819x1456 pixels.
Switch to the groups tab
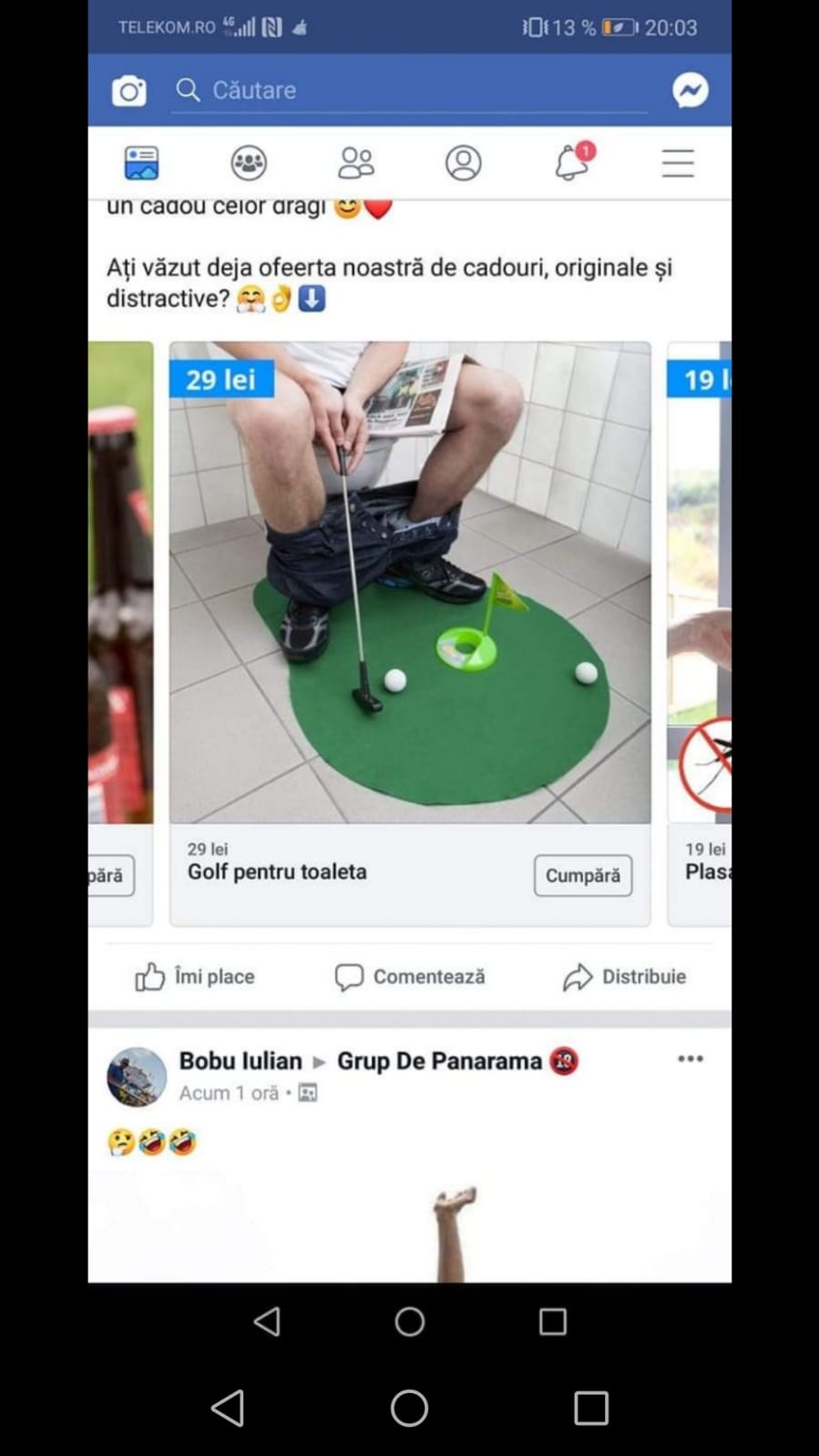coord(249,163)
